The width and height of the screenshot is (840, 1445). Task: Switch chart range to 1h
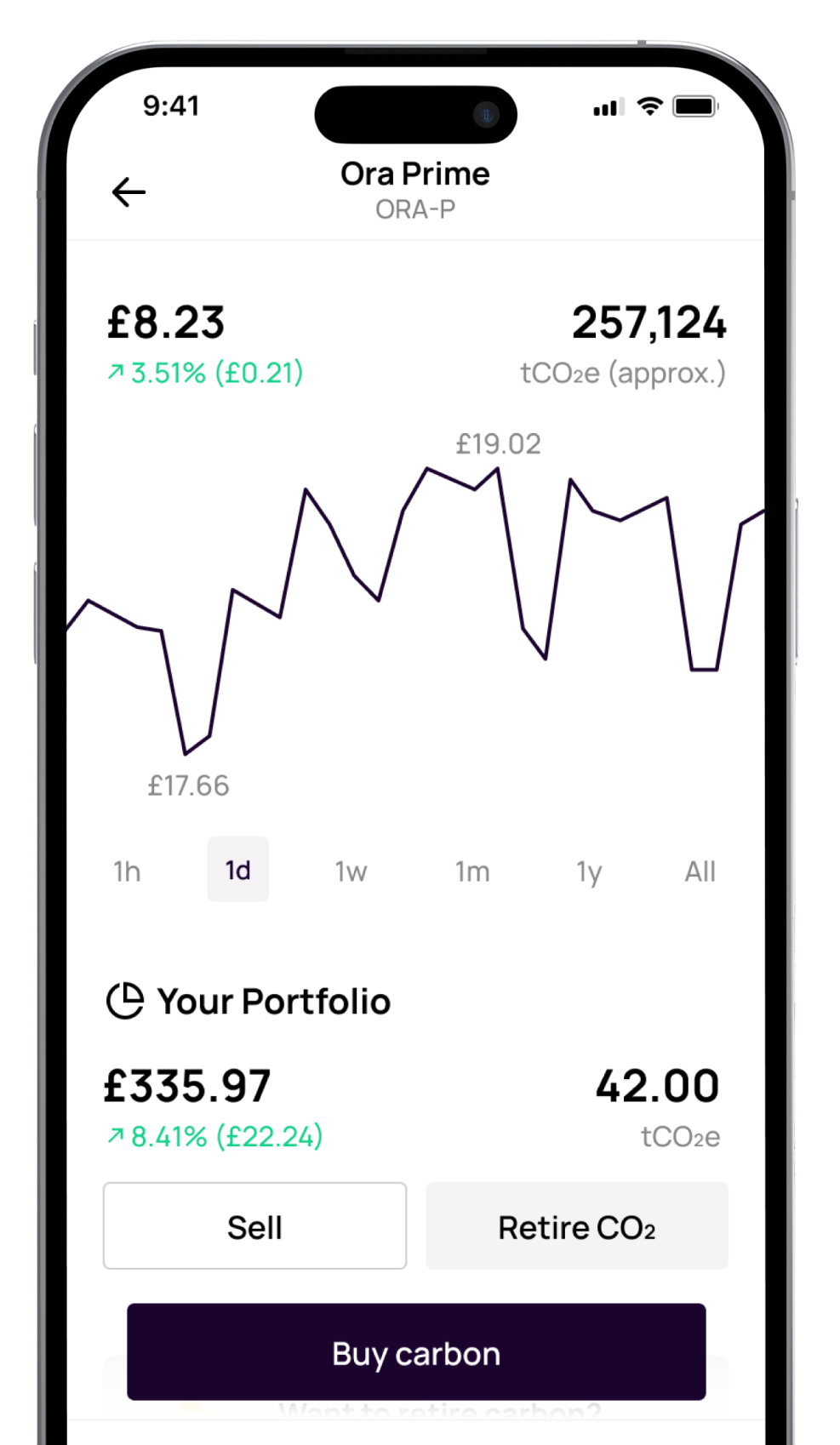point(127,871)
